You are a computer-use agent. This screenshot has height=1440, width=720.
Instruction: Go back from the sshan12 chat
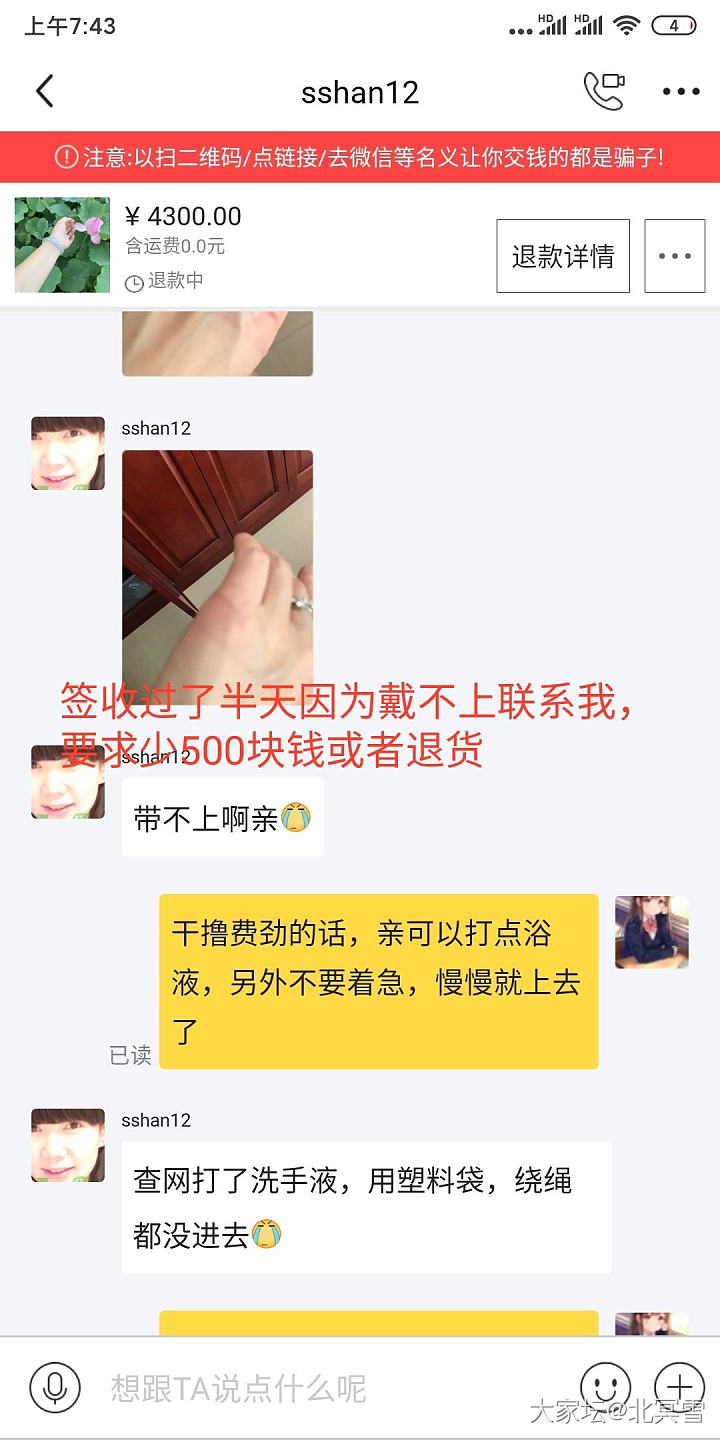[44, 92]
